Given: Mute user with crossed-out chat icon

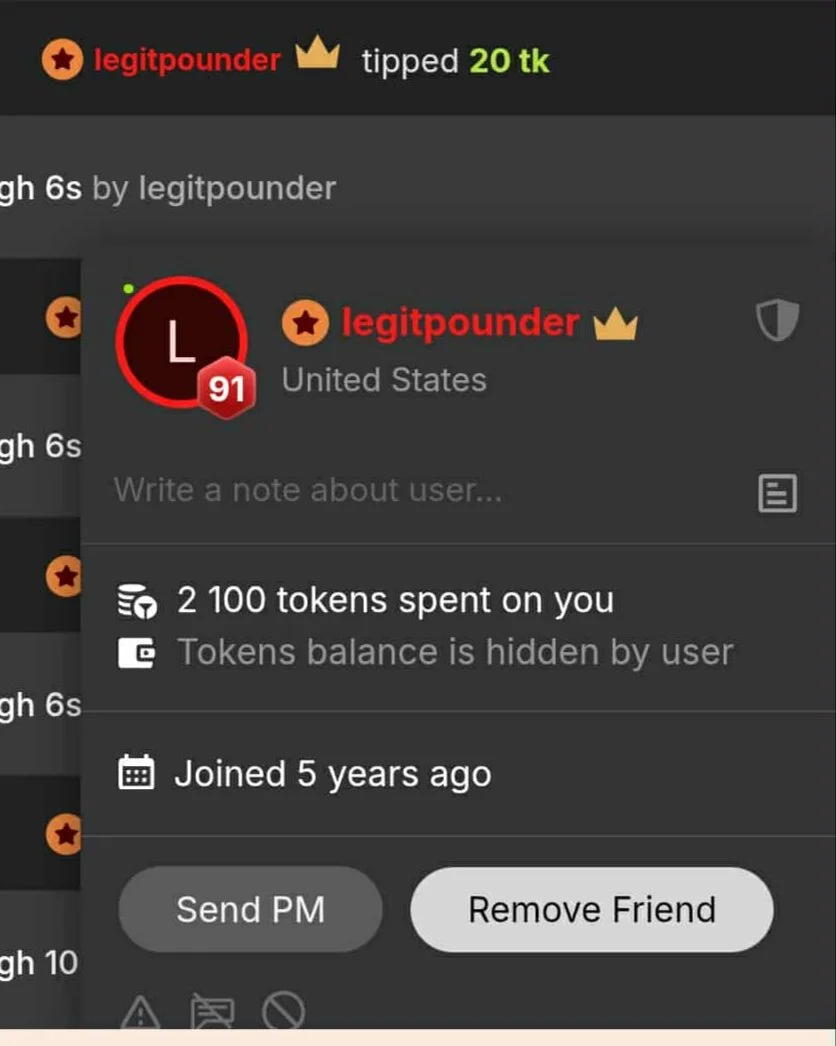Looking at the screenshot, I should 212,1014.
